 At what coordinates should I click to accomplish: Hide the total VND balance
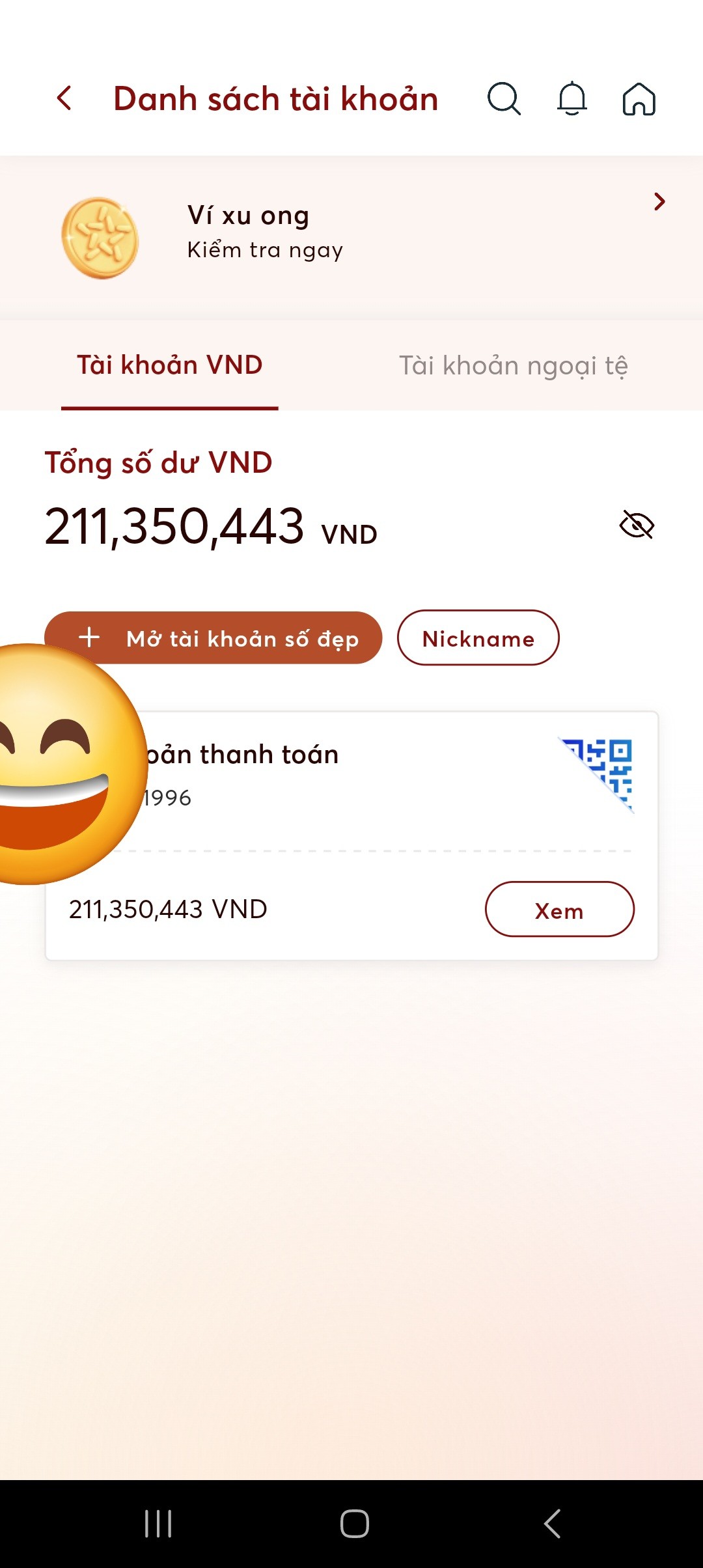coord(637,525)
